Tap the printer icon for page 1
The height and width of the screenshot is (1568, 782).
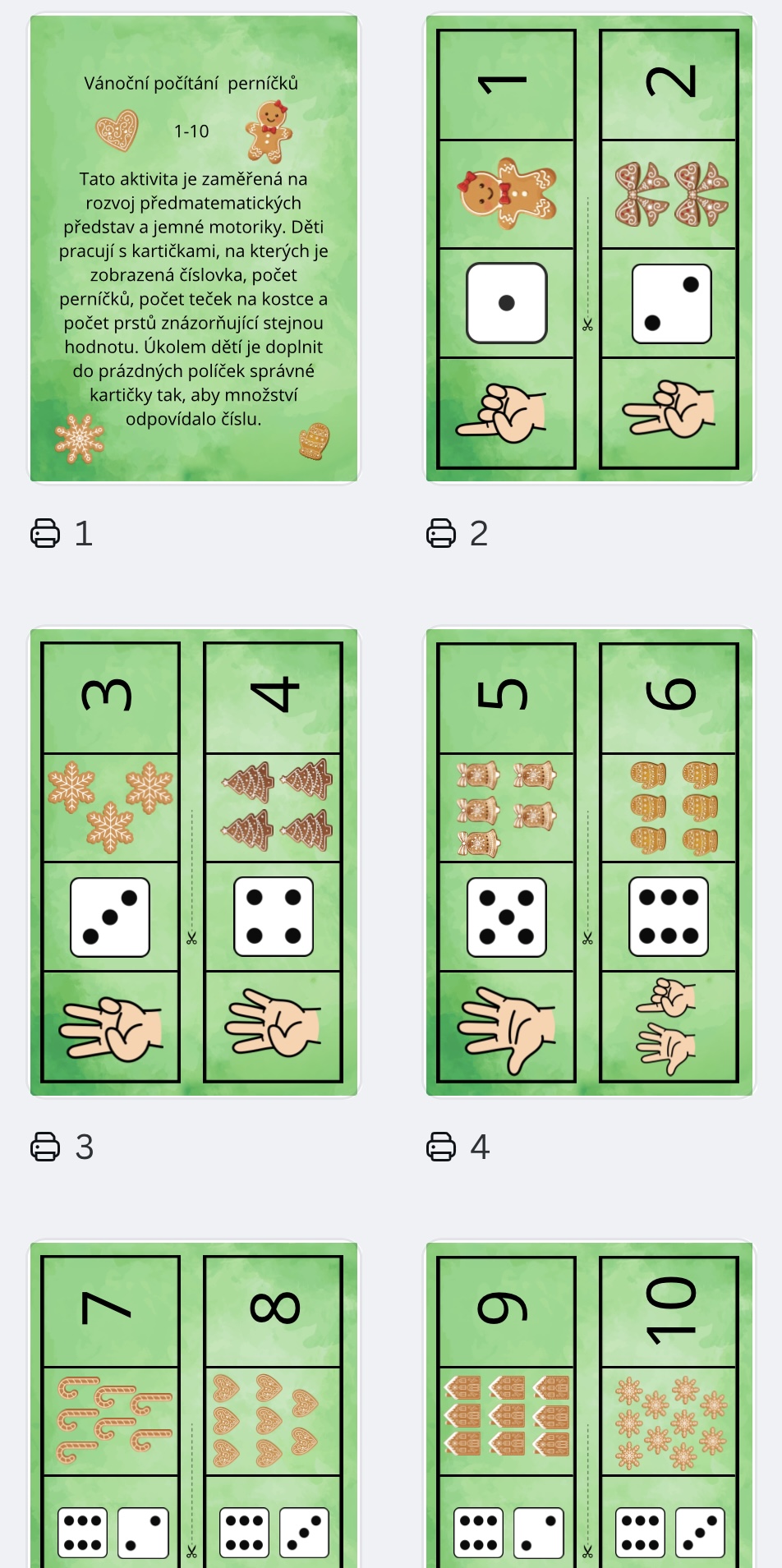coord(45,533)
